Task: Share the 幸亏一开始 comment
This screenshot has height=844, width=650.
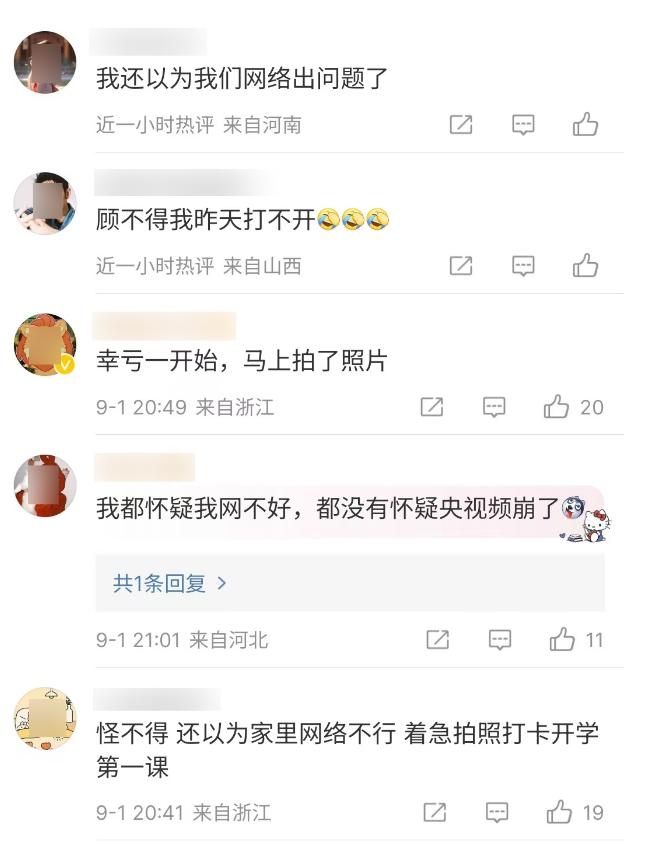Action: tap(432, 407)
